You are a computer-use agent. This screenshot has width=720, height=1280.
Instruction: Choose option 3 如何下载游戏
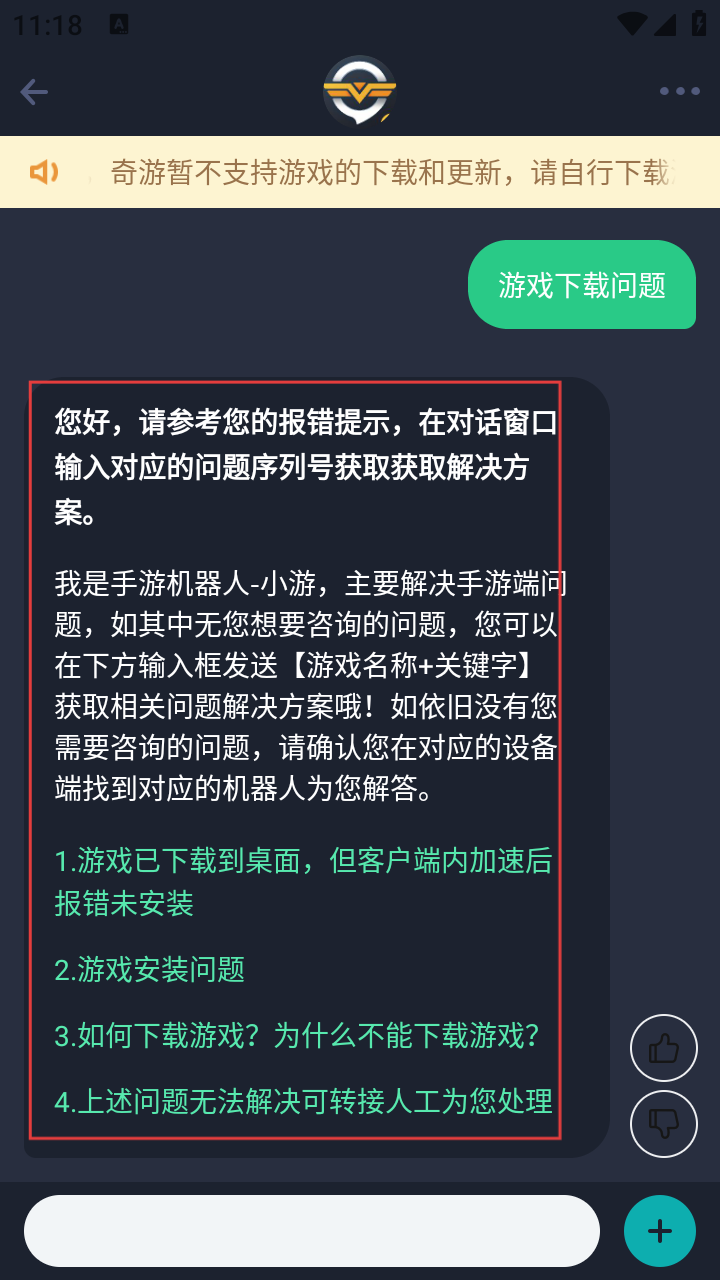(298, 1035)
